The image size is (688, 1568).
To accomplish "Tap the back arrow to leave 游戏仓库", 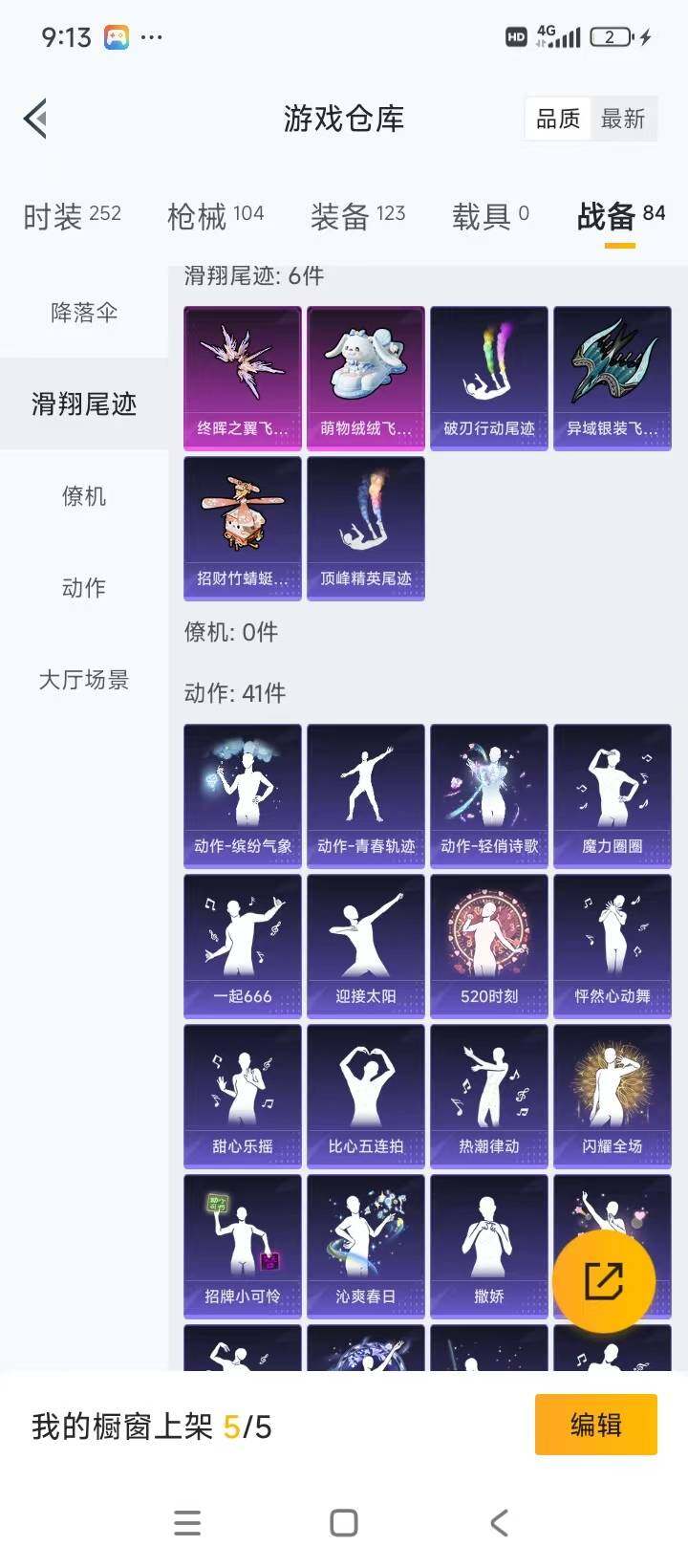I will (x=35, y=118).
